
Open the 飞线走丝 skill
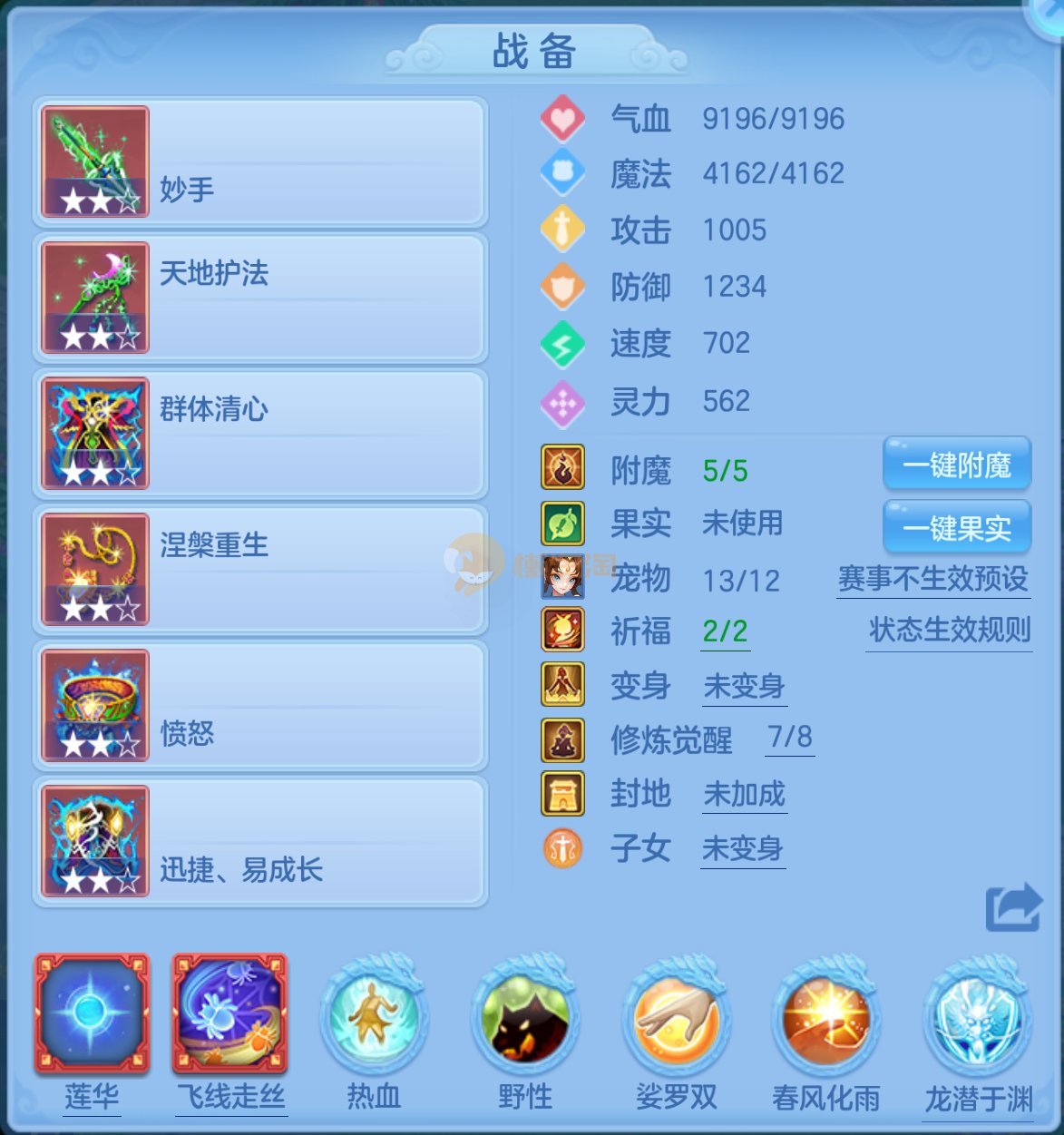(230, 1013)
